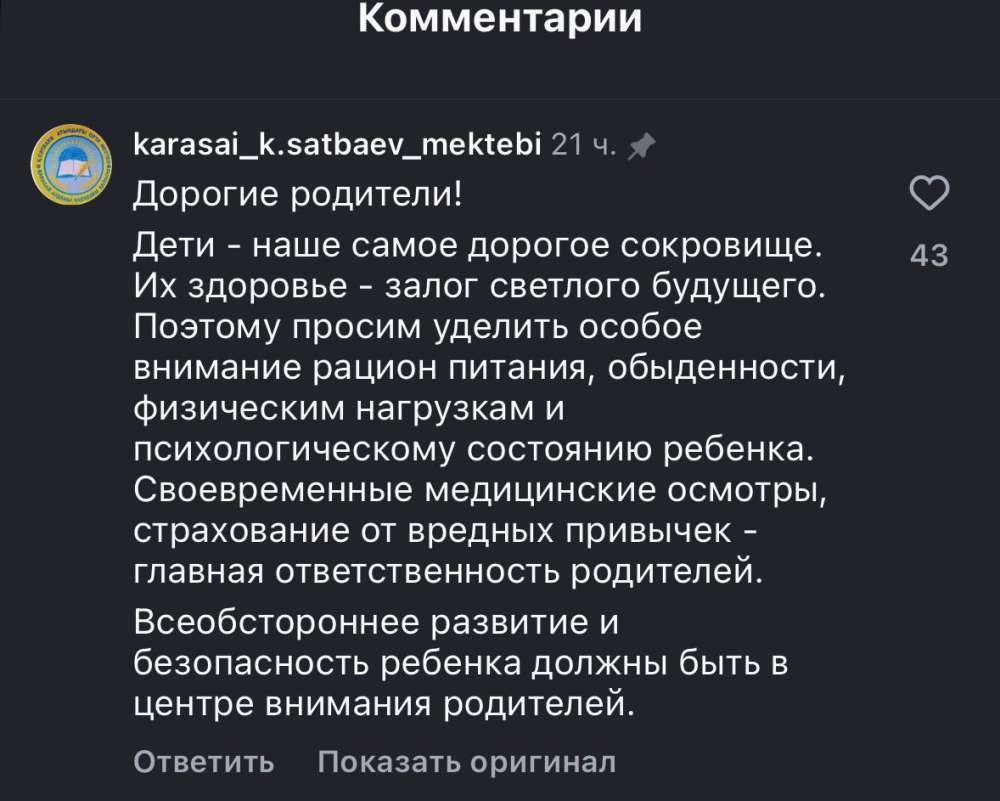Open the username karasai_k.satbaev_mektebi
The width and height of the screenshot is (1000, 801).
(x=337, y=146)
